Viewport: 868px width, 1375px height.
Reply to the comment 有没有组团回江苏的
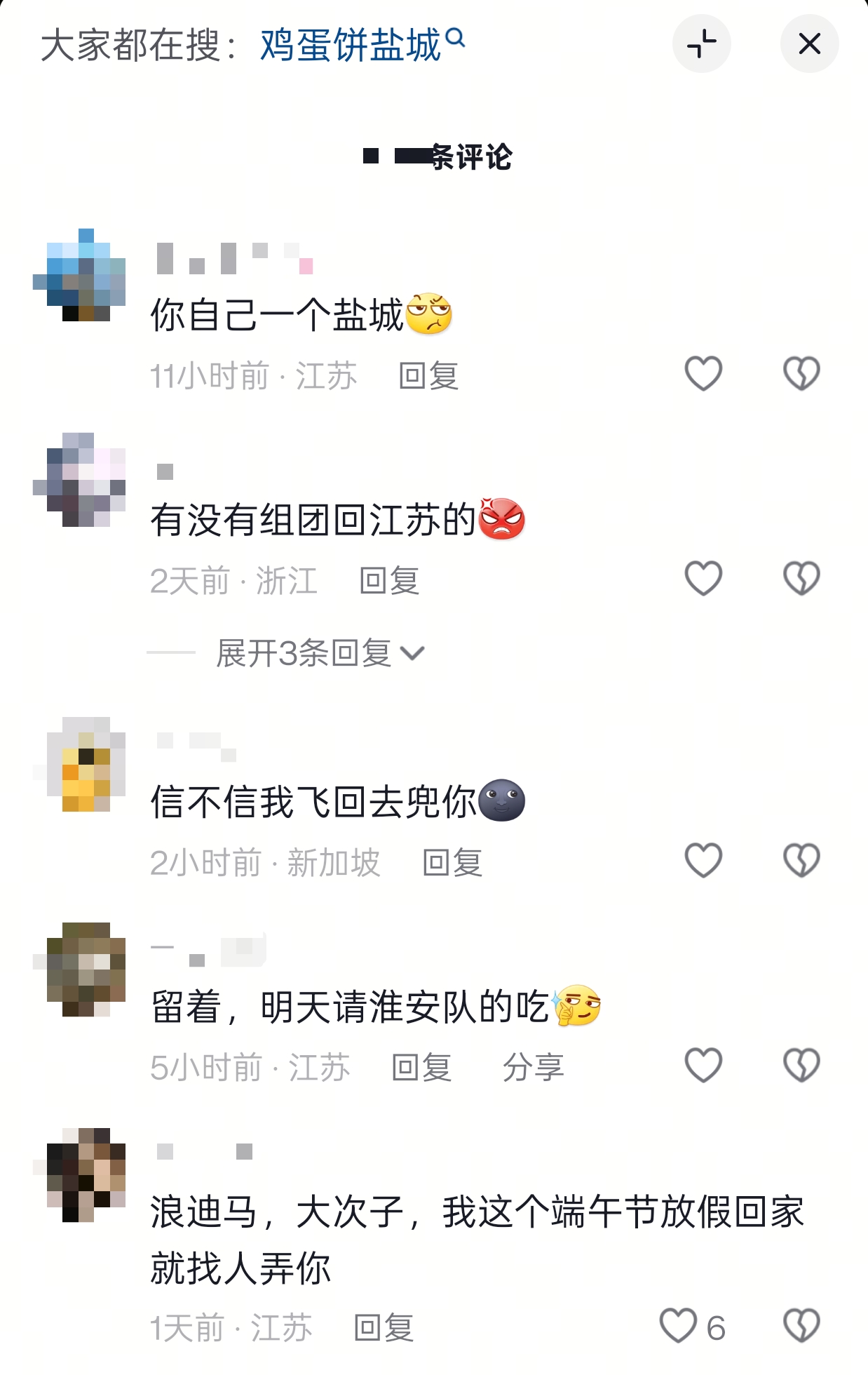tap(389, 581)
